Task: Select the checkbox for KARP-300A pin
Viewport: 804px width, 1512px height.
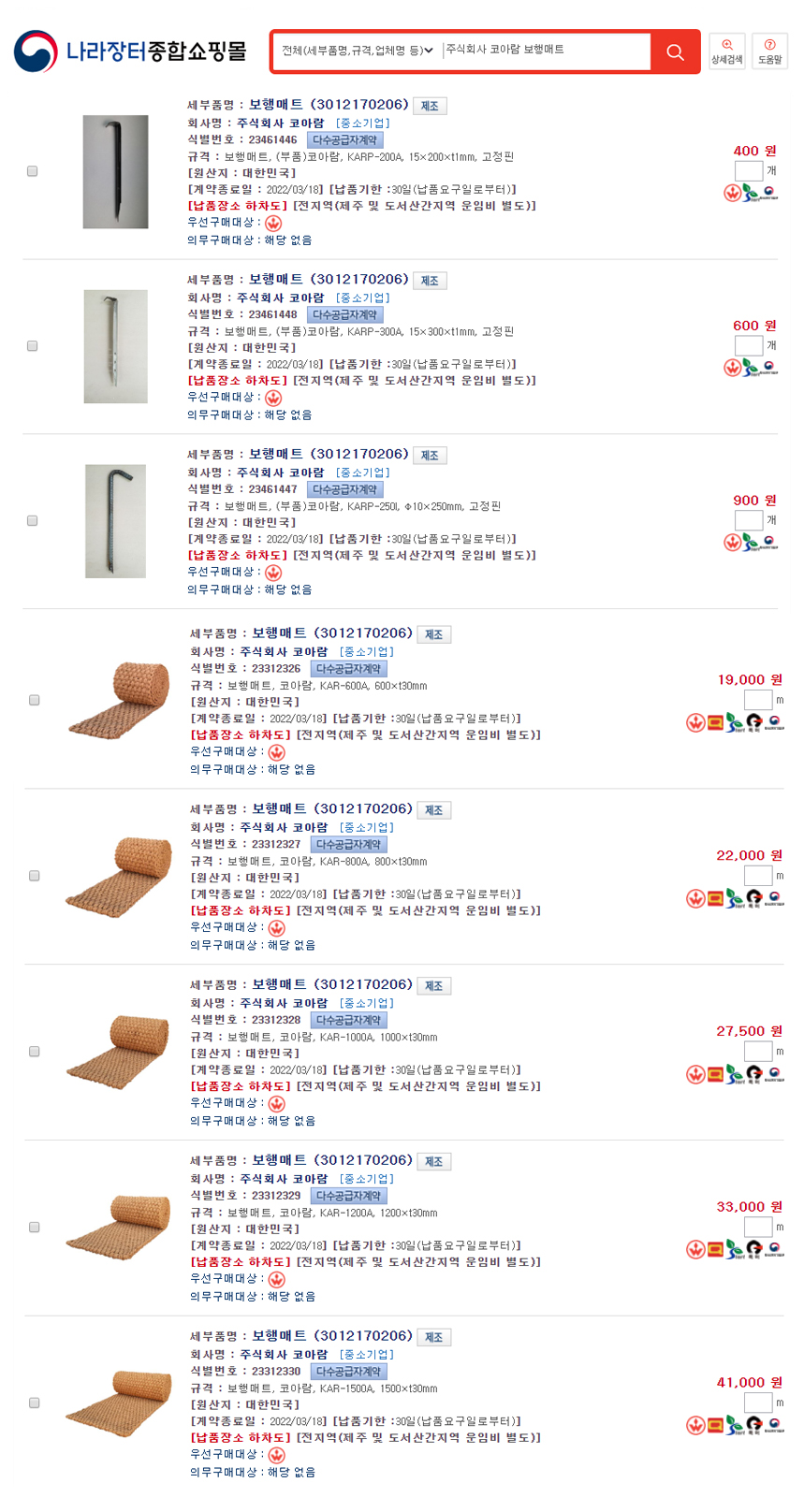Action: coord(33,346)
